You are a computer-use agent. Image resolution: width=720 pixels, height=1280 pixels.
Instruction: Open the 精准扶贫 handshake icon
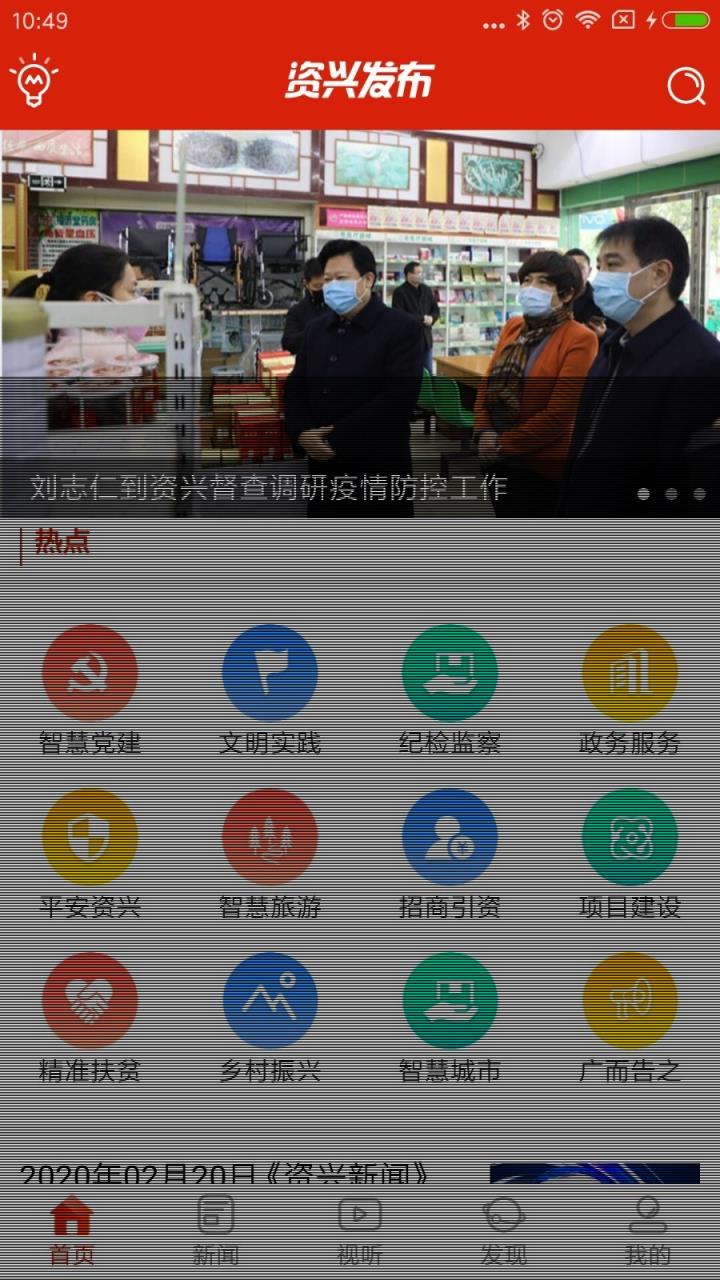tap(90, 1000)
